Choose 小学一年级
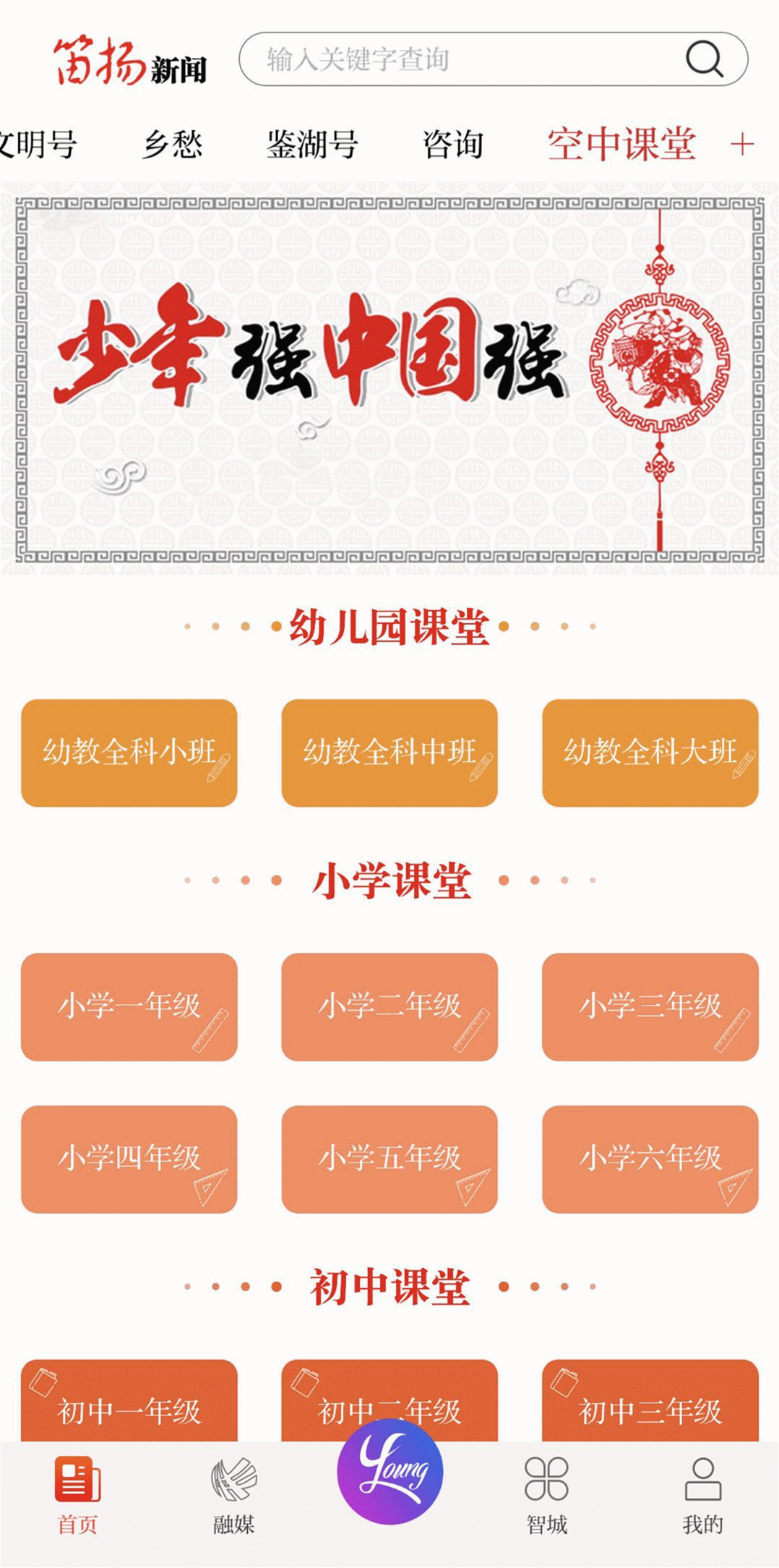Image resolution: width=779 pixels, height=1568 pixels. pos(129,1007)
